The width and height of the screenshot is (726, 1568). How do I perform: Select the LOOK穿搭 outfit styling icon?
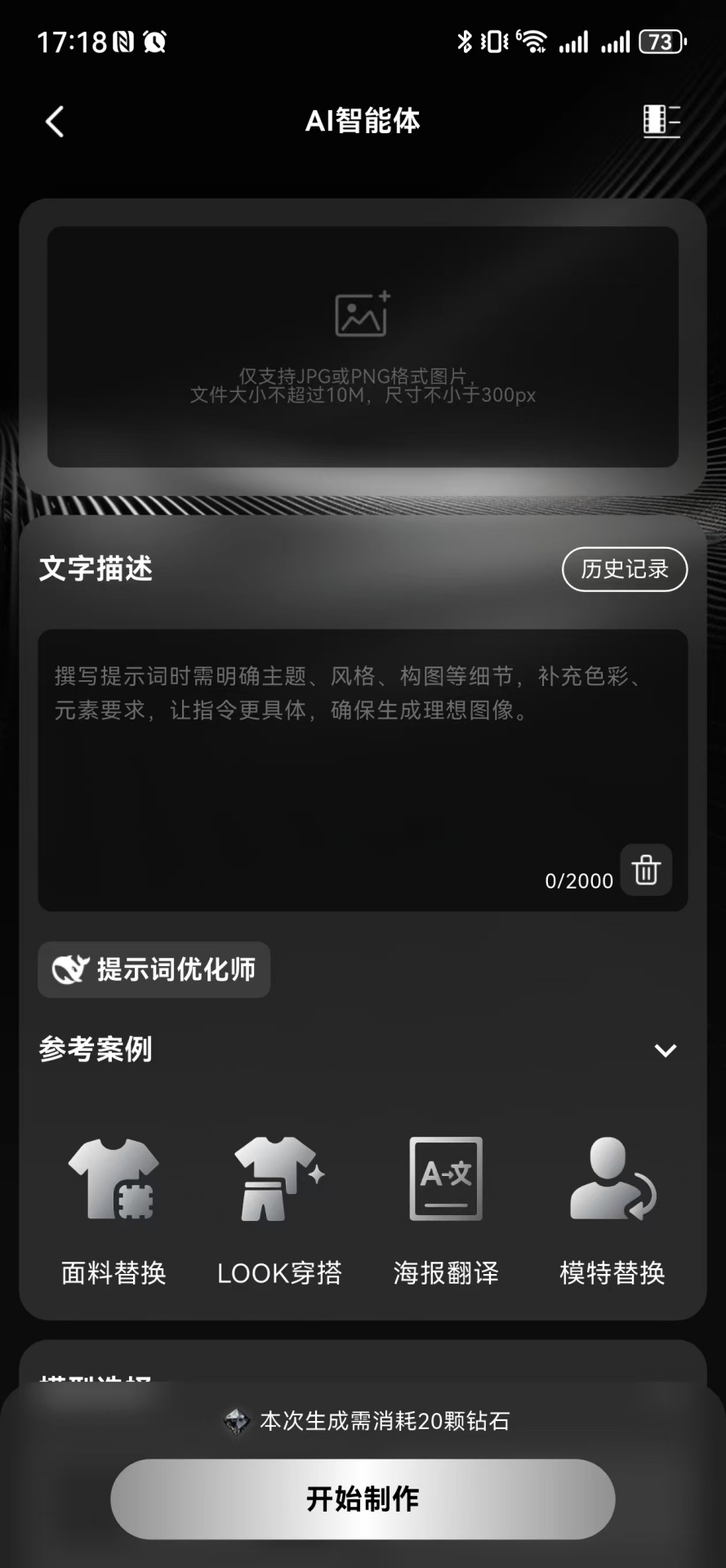pyautogui.click(x=278, y=1180)
